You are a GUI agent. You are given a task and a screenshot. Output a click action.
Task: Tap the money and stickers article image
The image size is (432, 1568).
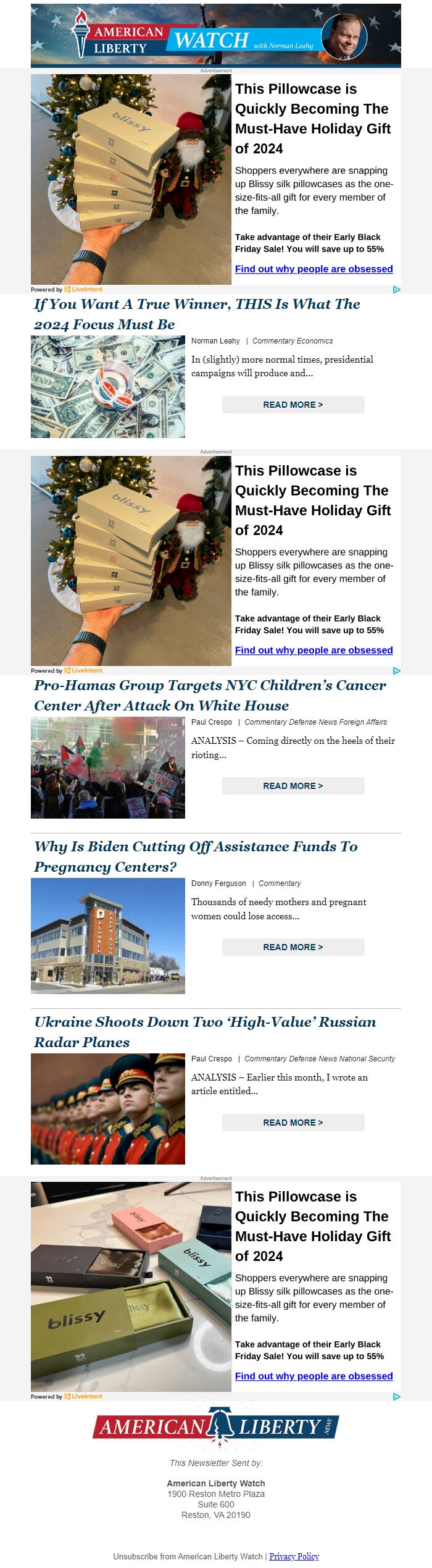[x=108, y=387]
